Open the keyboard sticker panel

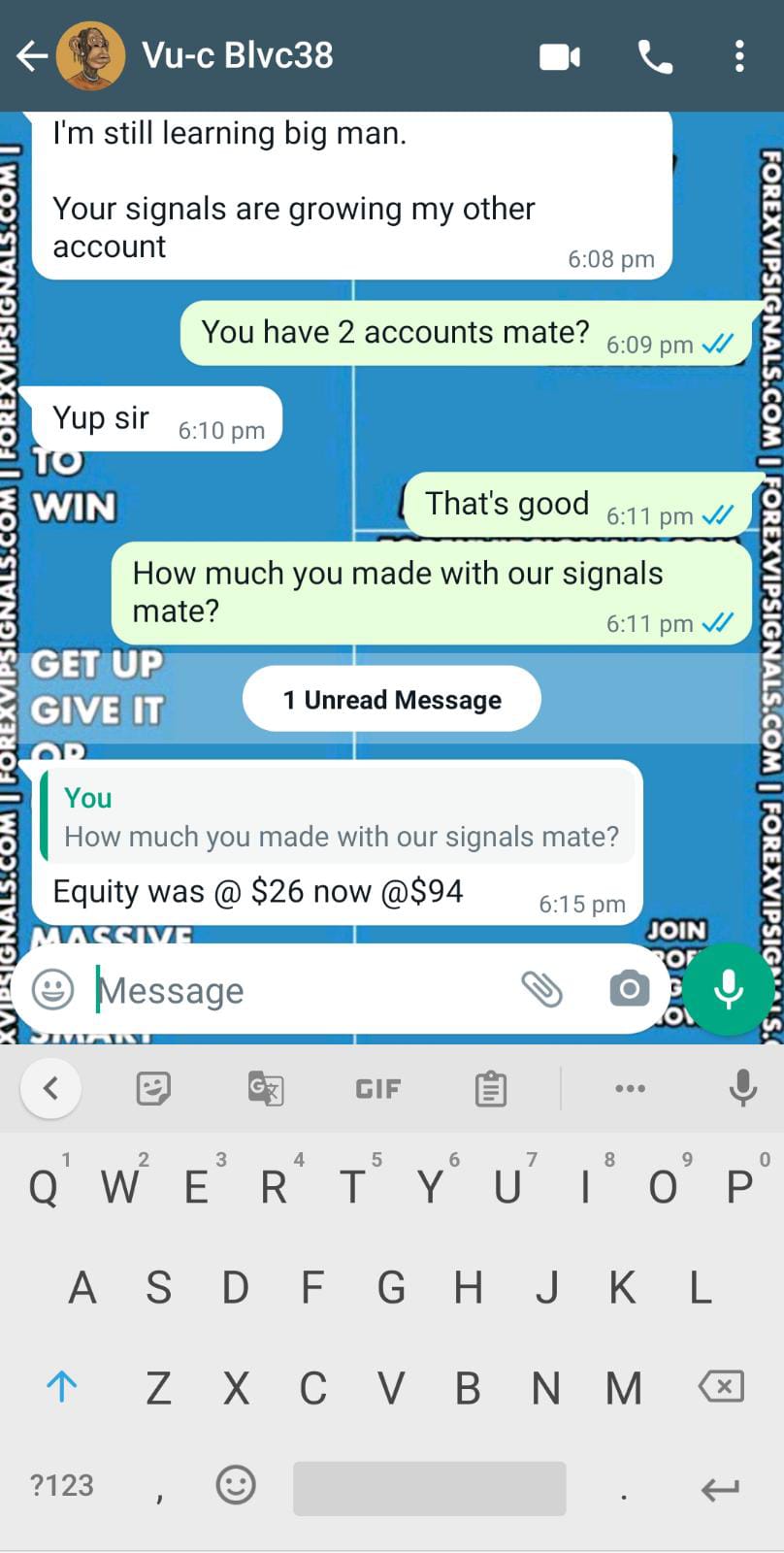[153, 1089]
